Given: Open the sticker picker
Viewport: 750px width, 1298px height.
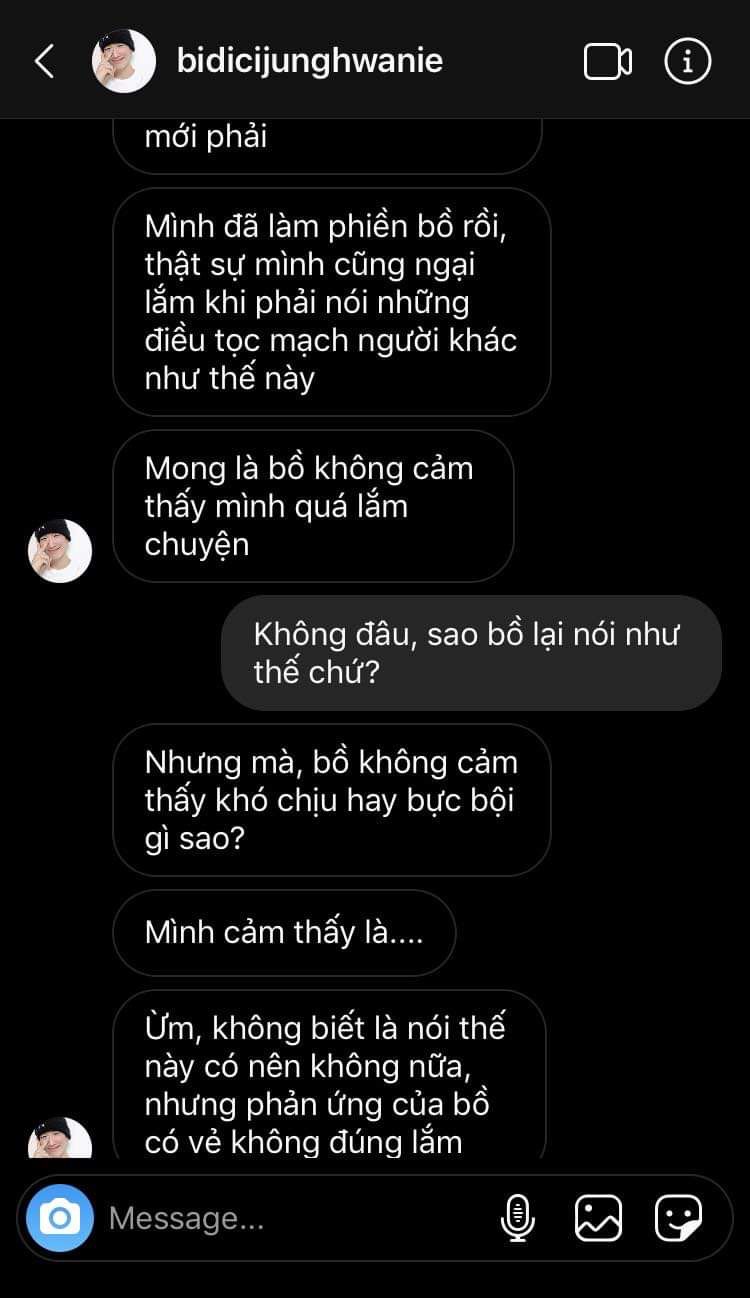Looking at the screenshot, I should click(x=678, y=1218).
